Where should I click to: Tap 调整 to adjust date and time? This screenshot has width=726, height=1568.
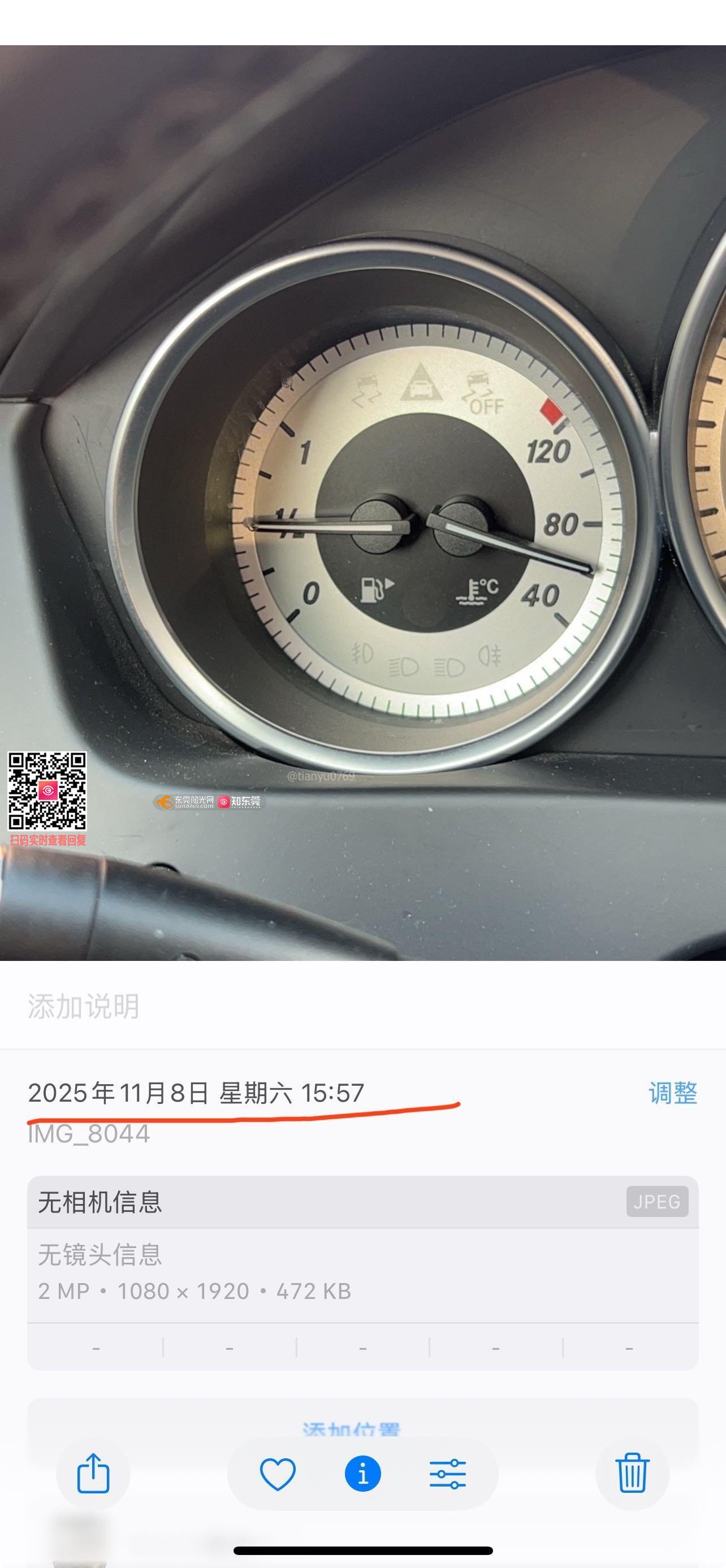coord(672,1093)
